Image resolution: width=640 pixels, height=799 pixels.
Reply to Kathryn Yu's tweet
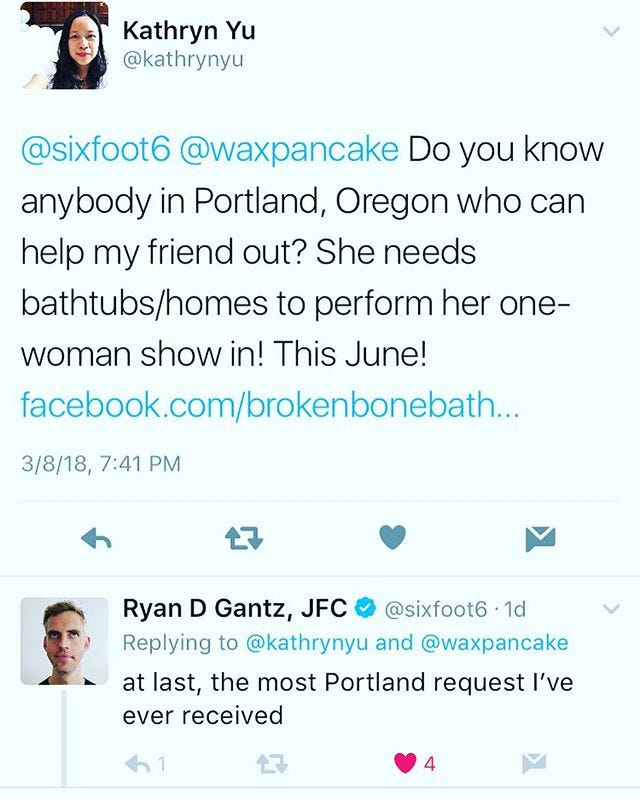(x=93, y=539)
